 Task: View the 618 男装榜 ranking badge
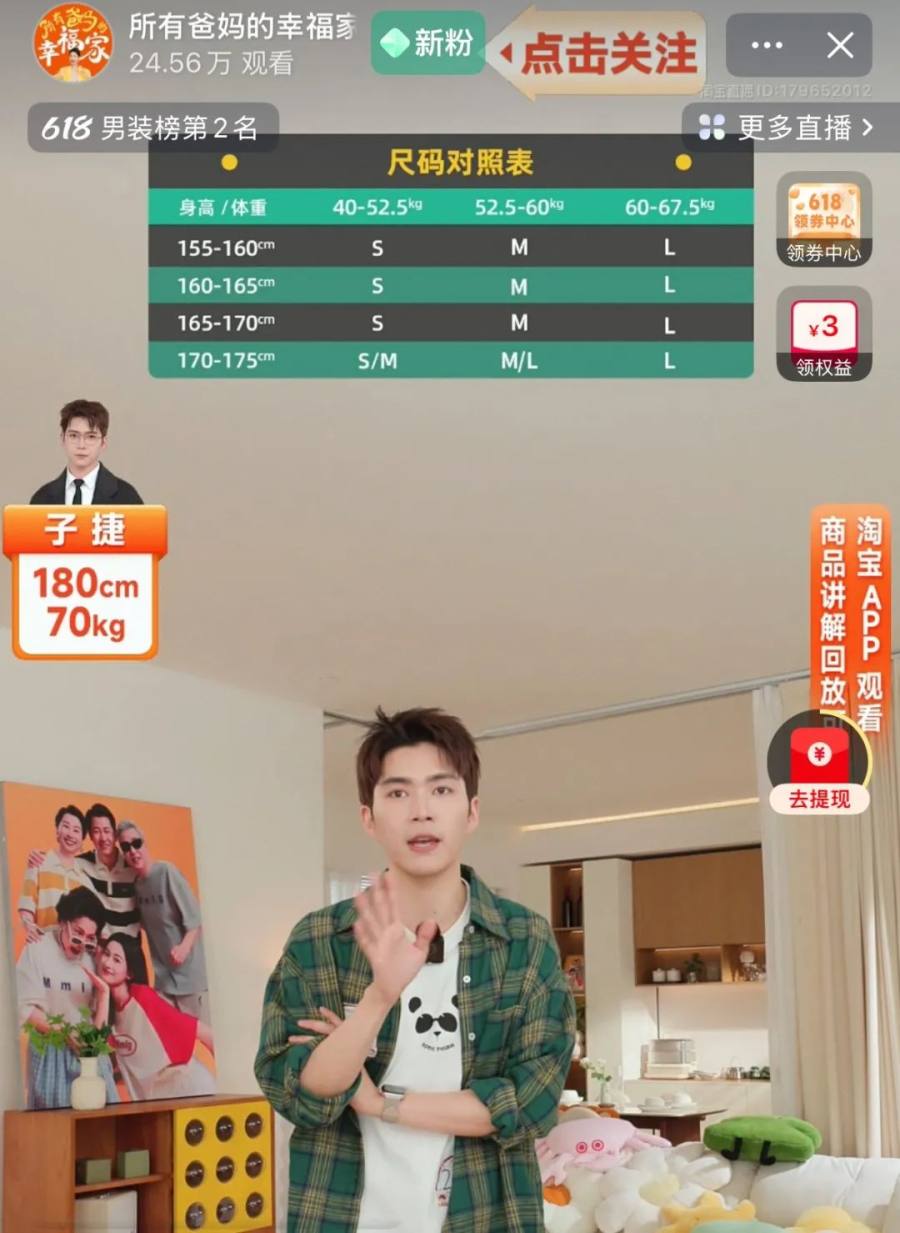[x=152, y=128]
